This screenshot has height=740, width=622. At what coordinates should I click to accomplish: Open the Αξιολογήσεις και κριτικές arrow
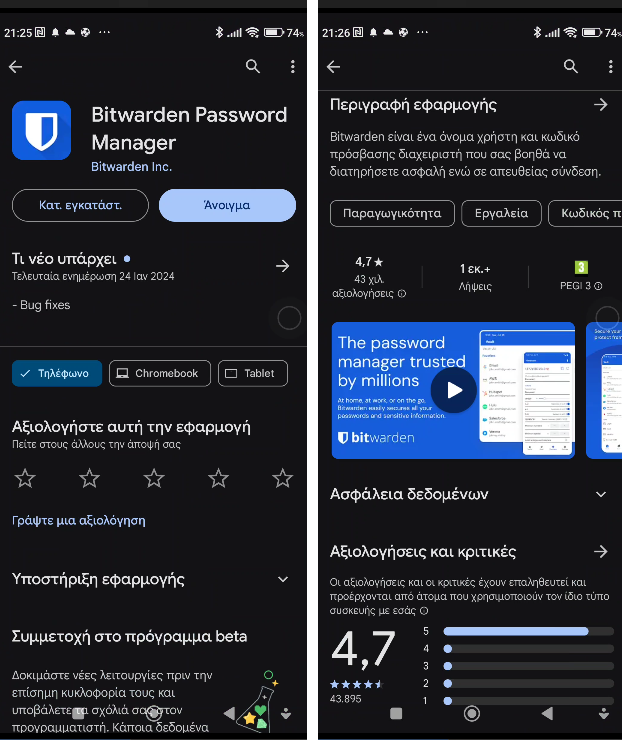point(600,551)
